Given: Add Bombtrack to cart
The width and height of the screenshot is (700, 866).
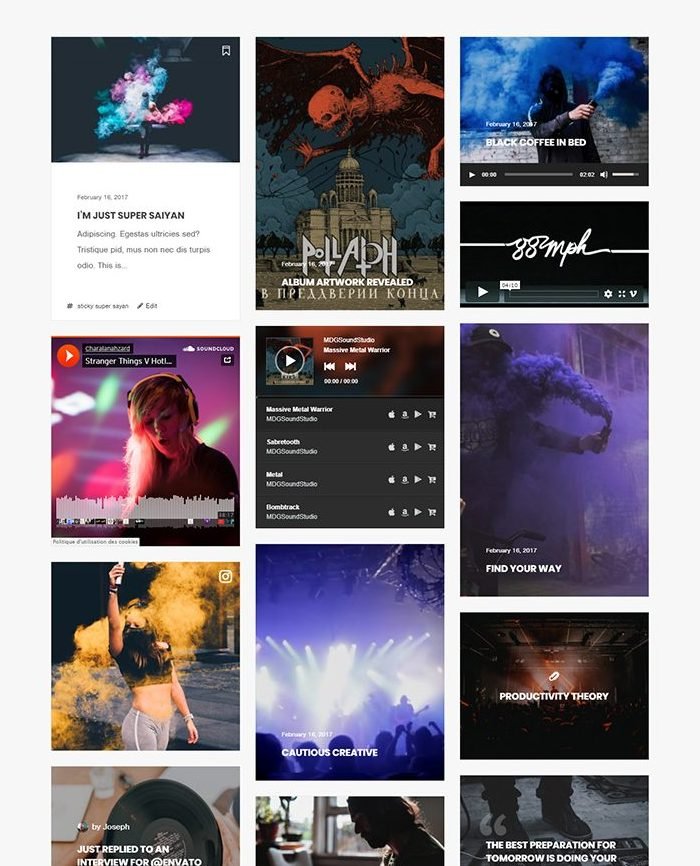Looking at the screenshot, I should click(x=432, y=512).
